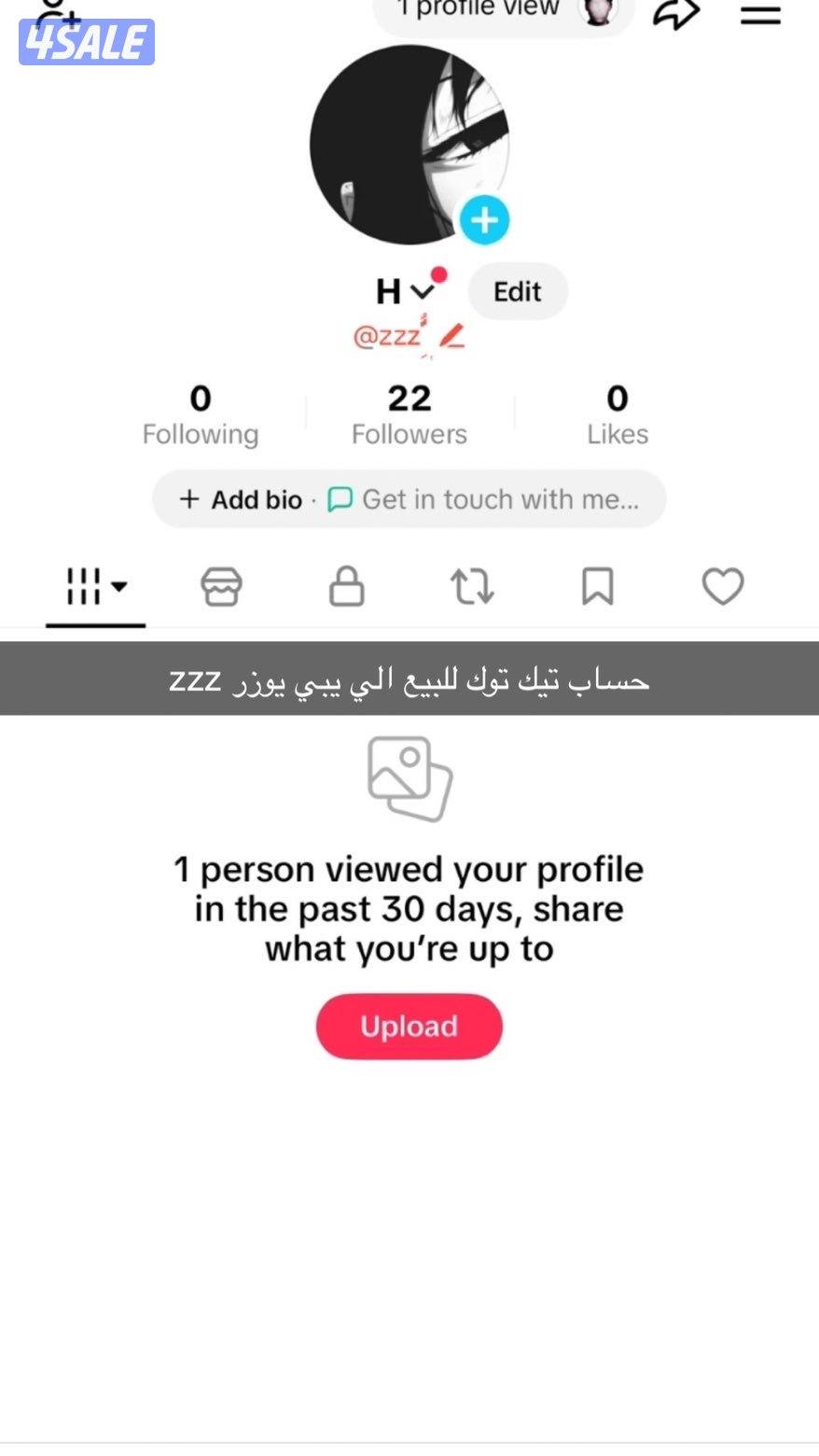Open the posts grid sort dropdown arrow

pyautogui.click(x=119, y=587)
